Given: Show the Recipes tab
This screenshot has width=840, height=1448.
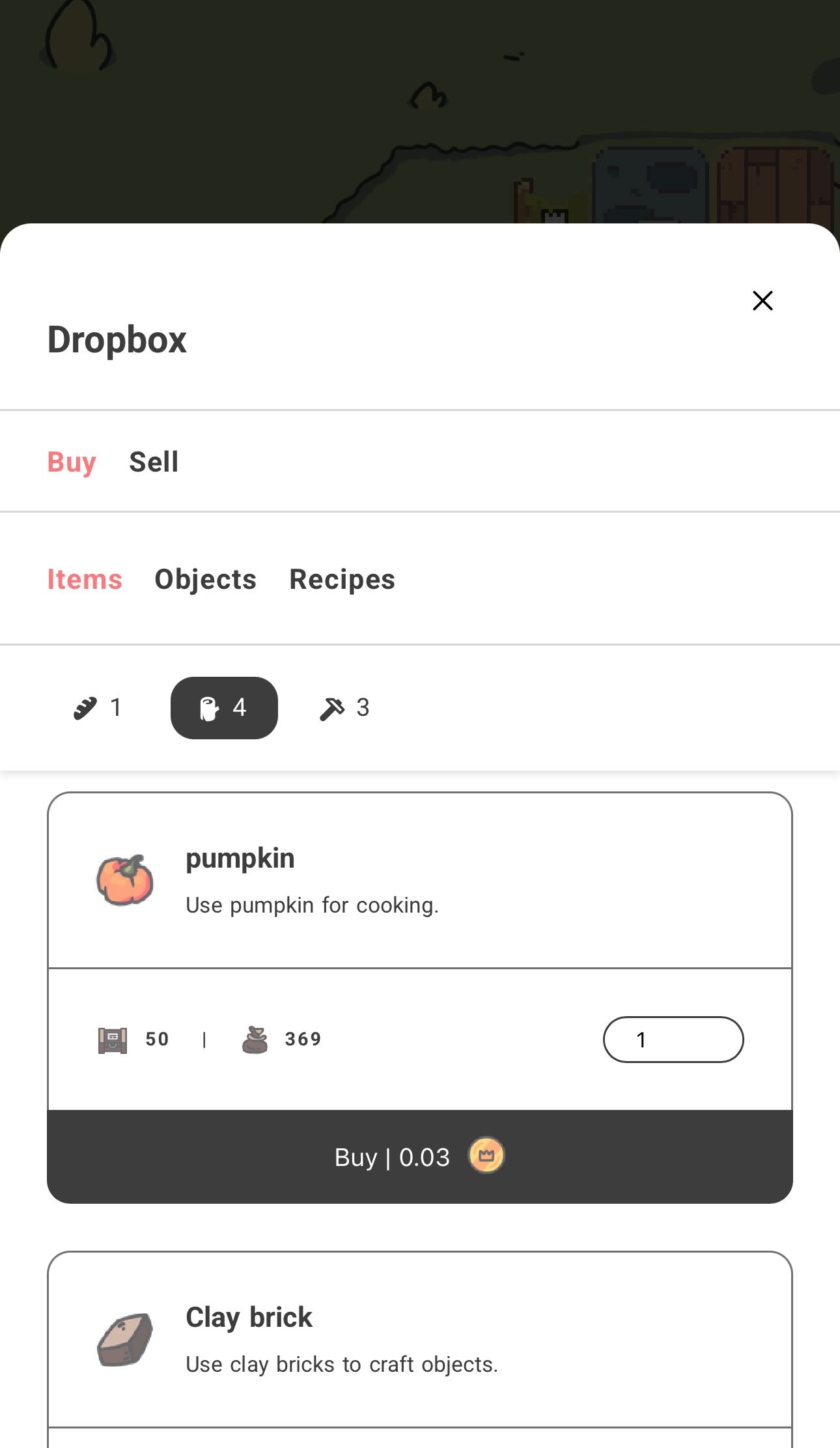Looking at the screenshot, I should pyautogui.click(x=342, y=579).
